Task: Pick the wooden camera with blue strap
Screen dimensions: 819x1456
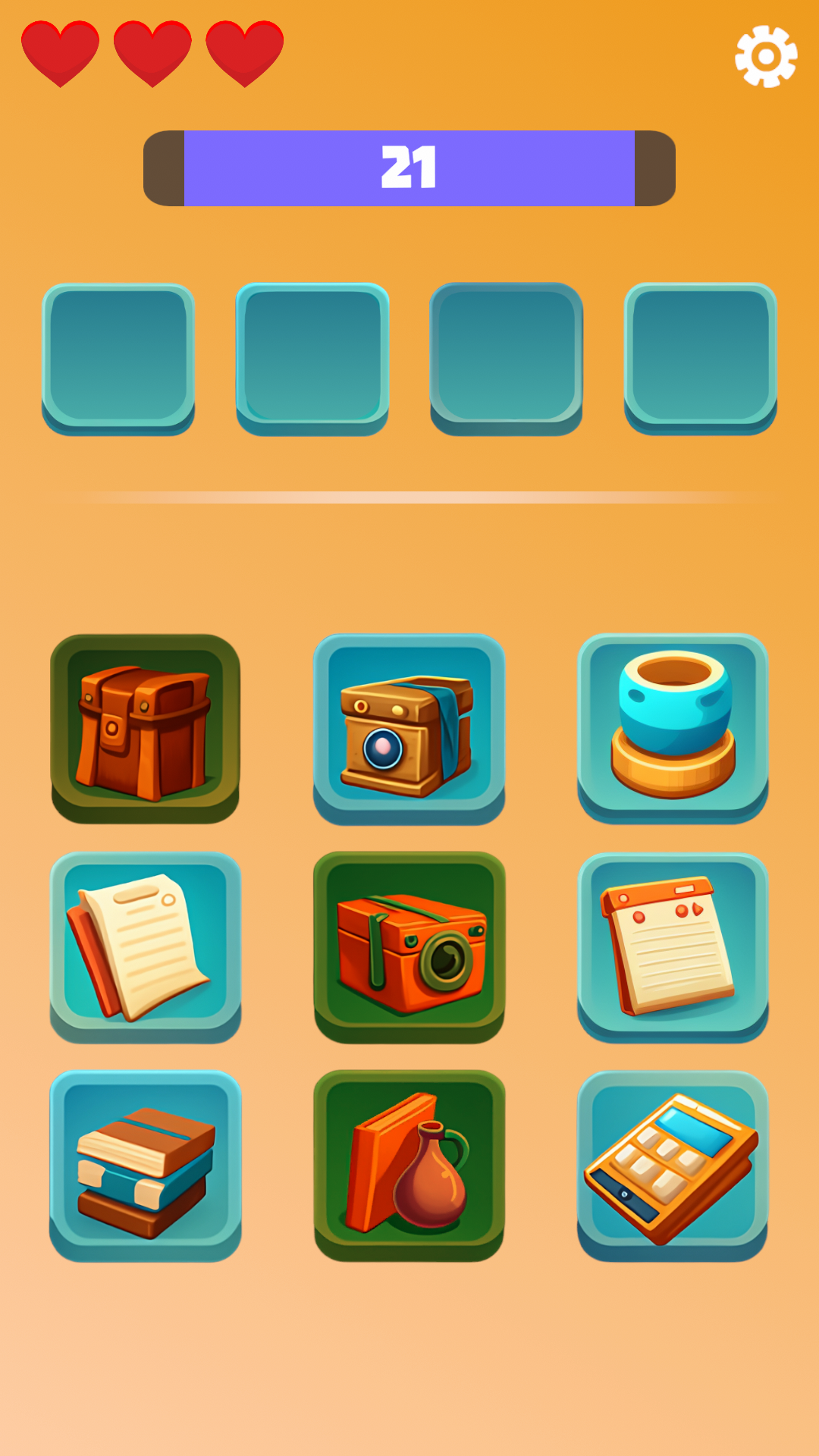Action: 409,728
